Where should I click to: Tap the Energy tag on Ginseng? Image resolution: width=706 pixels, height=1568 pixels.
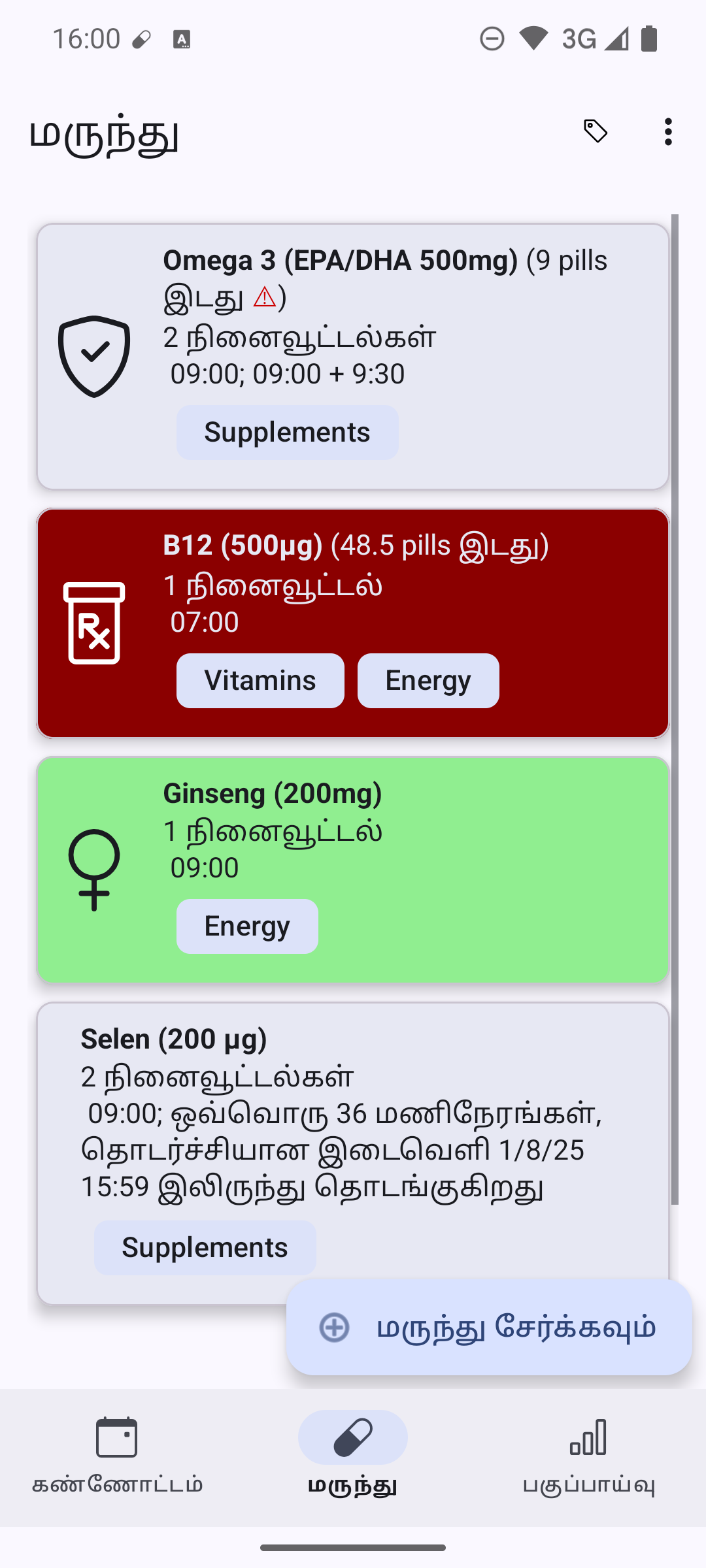click(247, 926)
